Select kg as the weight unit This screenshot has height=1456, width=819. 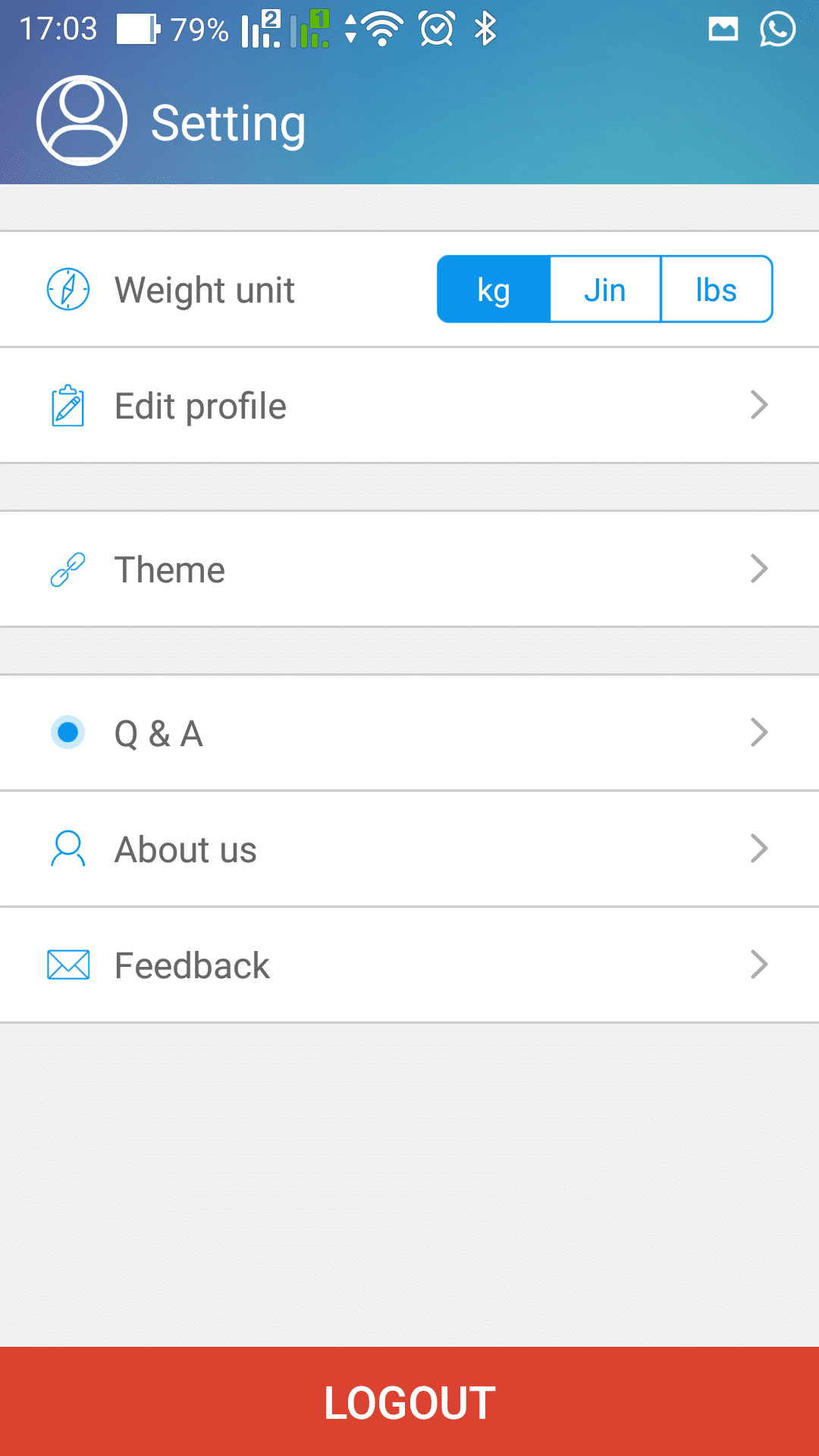tap(494, 290)
